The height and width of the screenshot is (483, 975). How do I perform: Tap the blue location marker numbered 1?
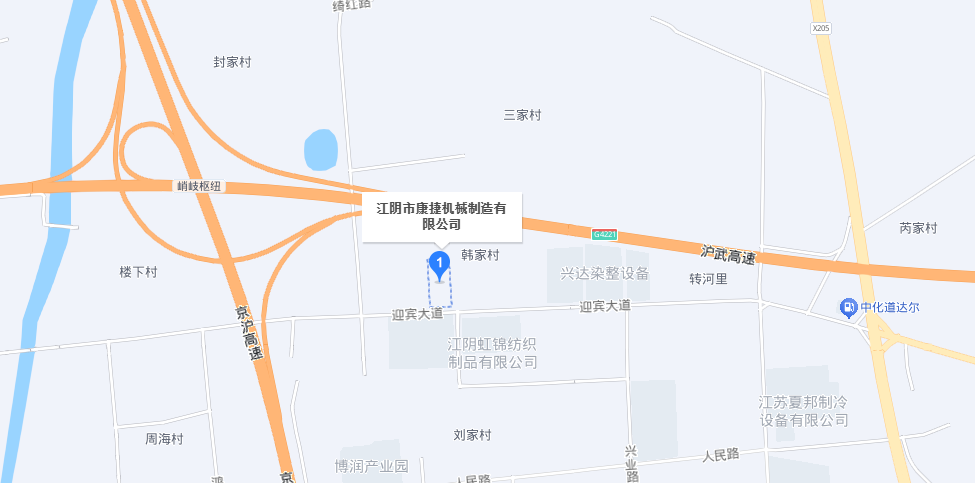click(440, 264)
